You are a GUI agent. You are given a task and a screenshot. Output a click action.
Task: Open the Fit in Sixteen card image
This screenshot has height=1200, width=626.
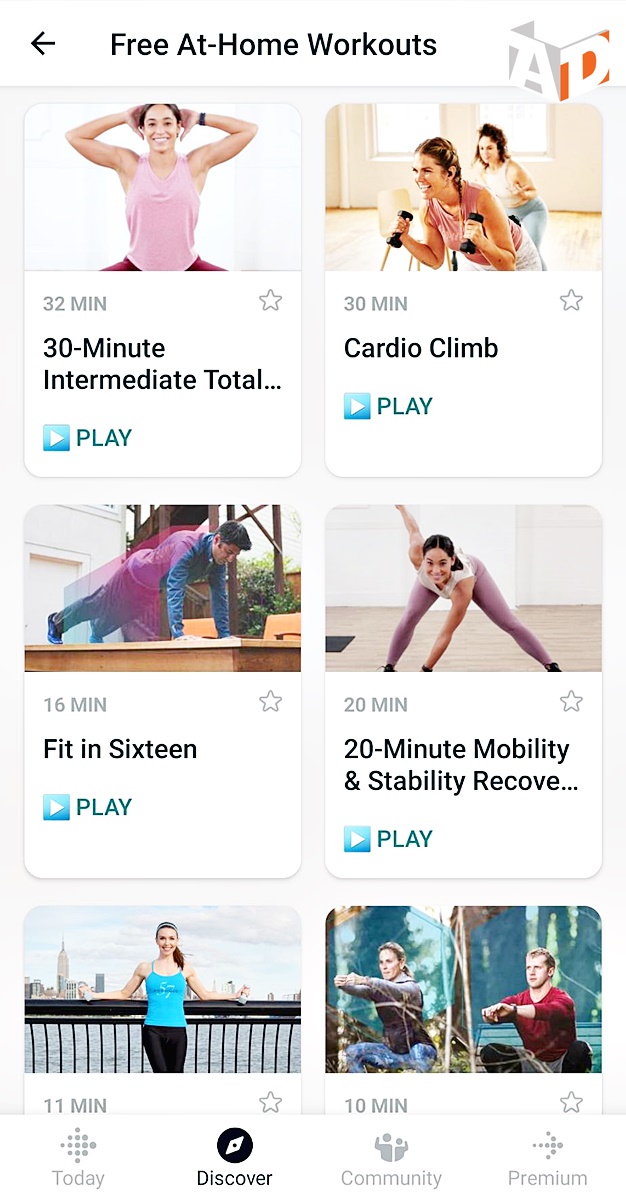[x=162, y=588]
